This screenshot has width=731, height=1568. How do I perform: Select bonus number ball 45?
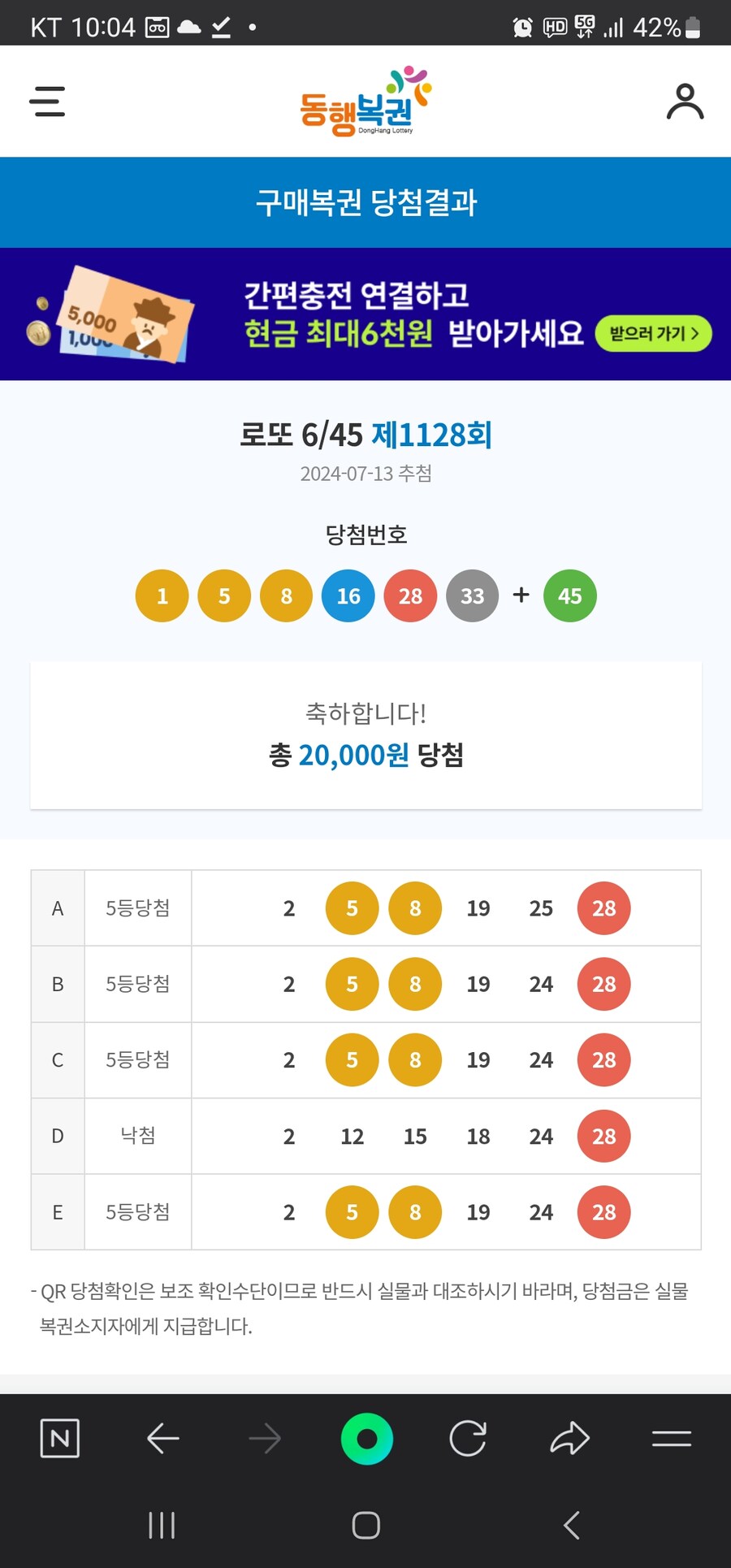click(x=569, y=596)
